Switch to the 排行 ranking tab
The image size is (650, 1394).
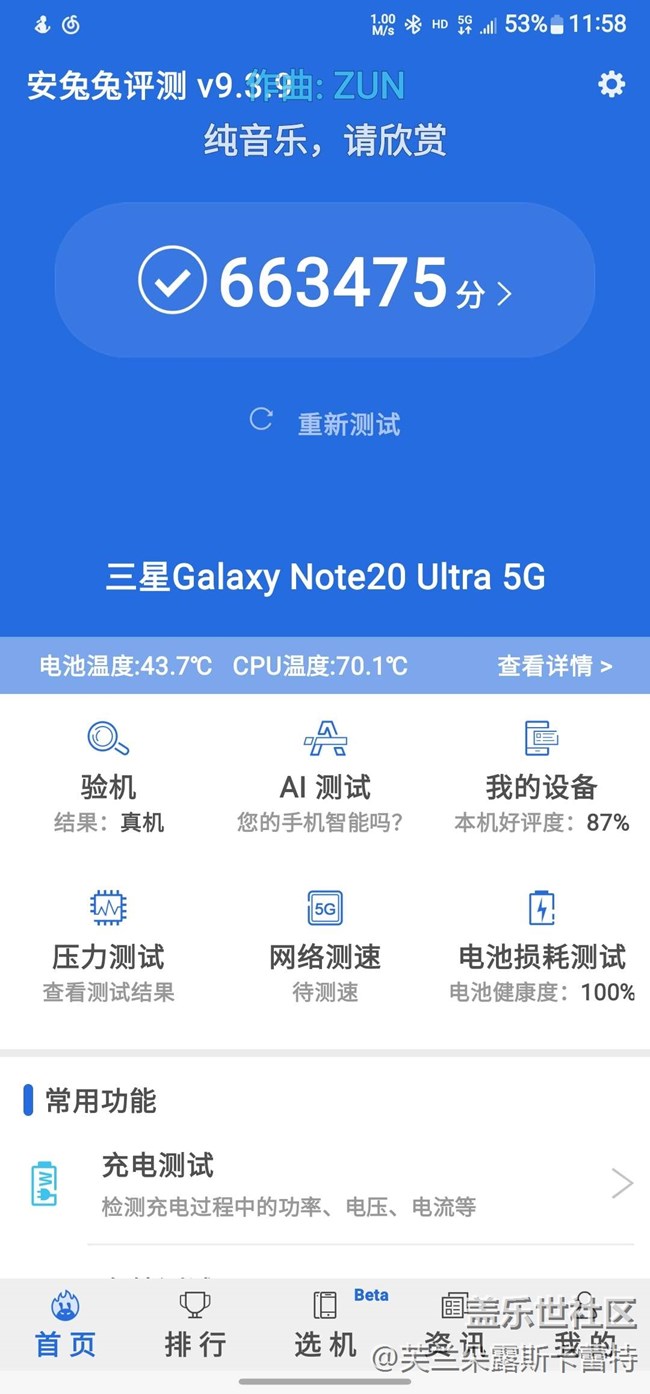coord(195,1326)
